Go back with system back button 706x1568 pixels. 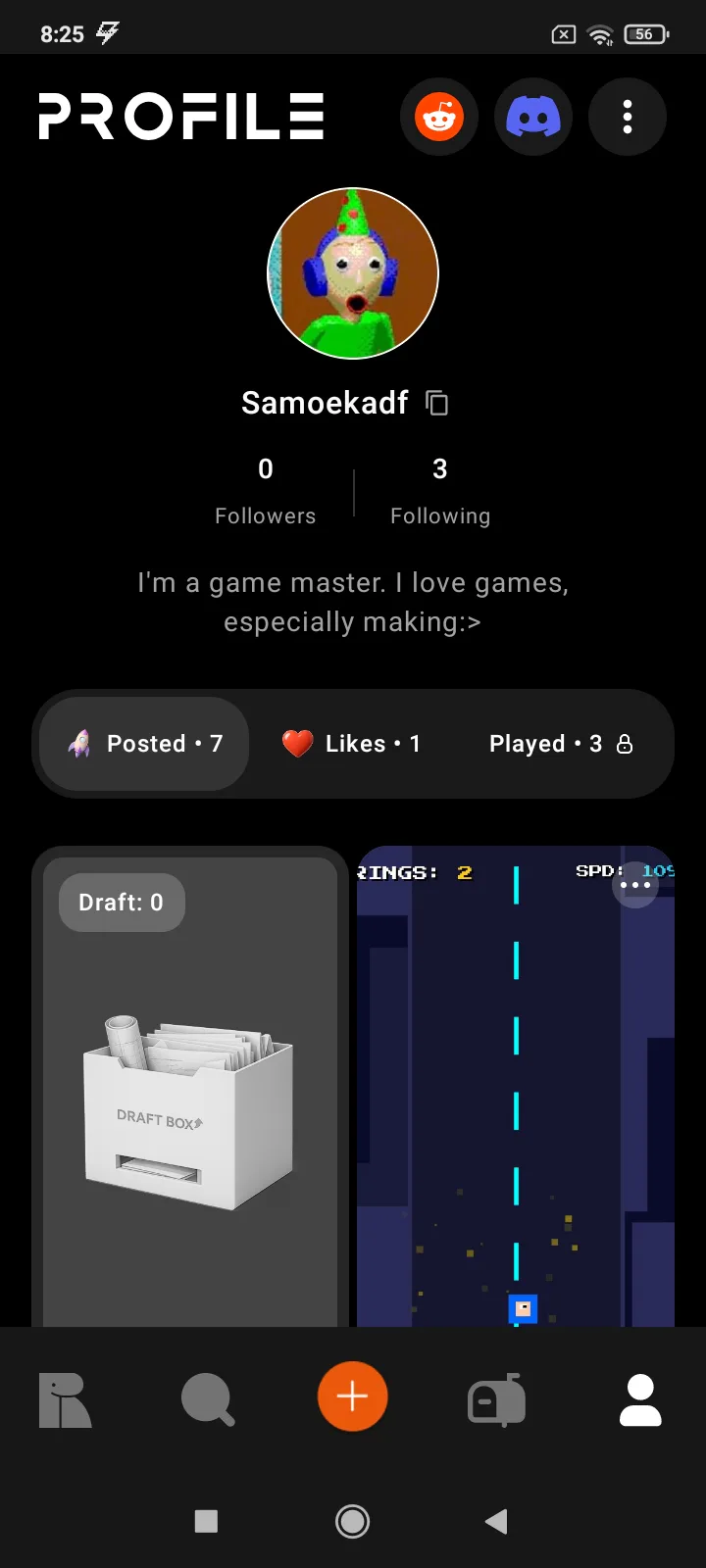click(496, 1521)
